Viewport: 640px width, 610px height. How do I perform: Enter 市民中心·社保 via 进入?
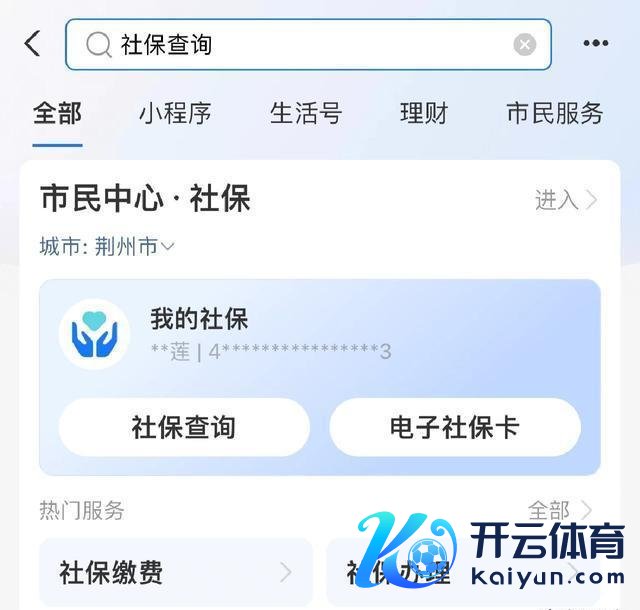[566, 200]
